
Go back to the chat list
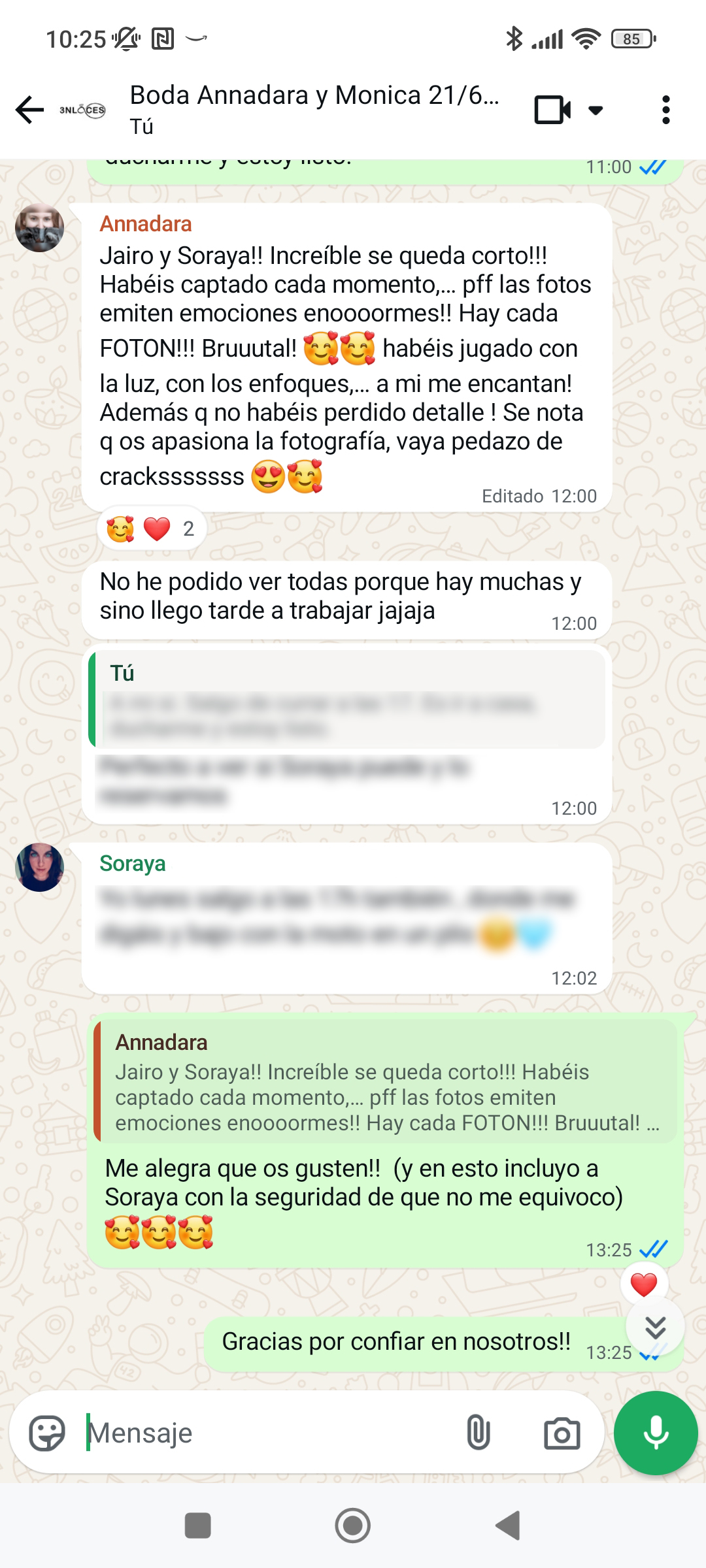coord(29,110)
